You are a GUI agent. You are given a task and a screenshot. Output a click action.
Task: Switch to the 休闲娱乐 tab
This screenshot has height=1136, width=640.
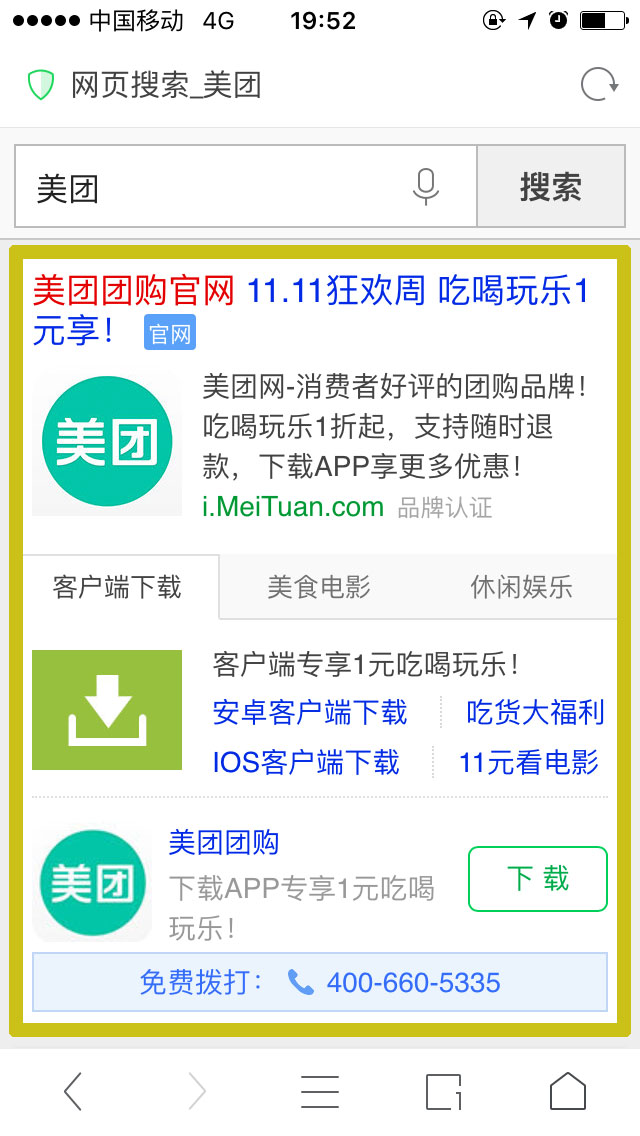pyautogui.click(x=521, y=587)
